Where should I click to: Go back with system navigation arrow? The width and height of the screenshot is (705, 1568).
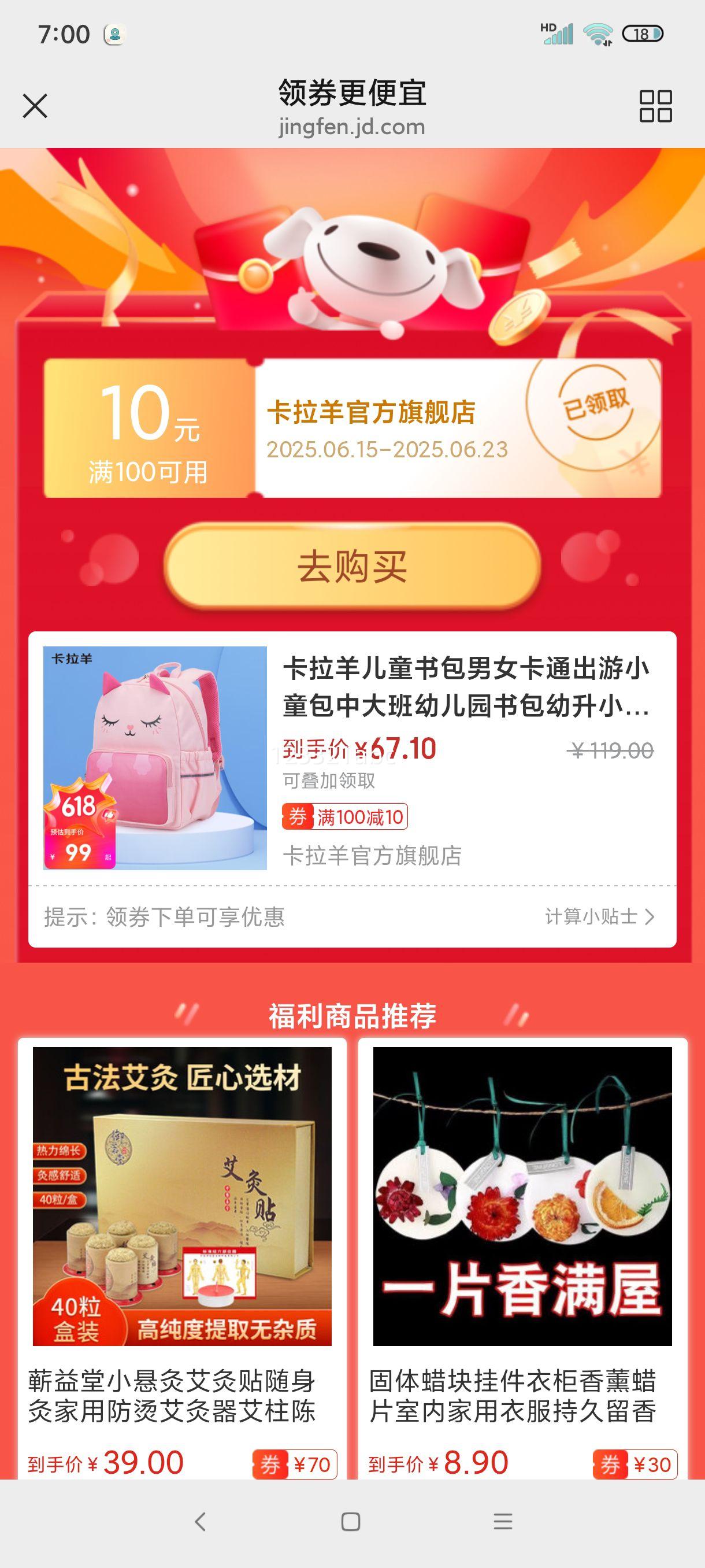tap(200, 1522)
